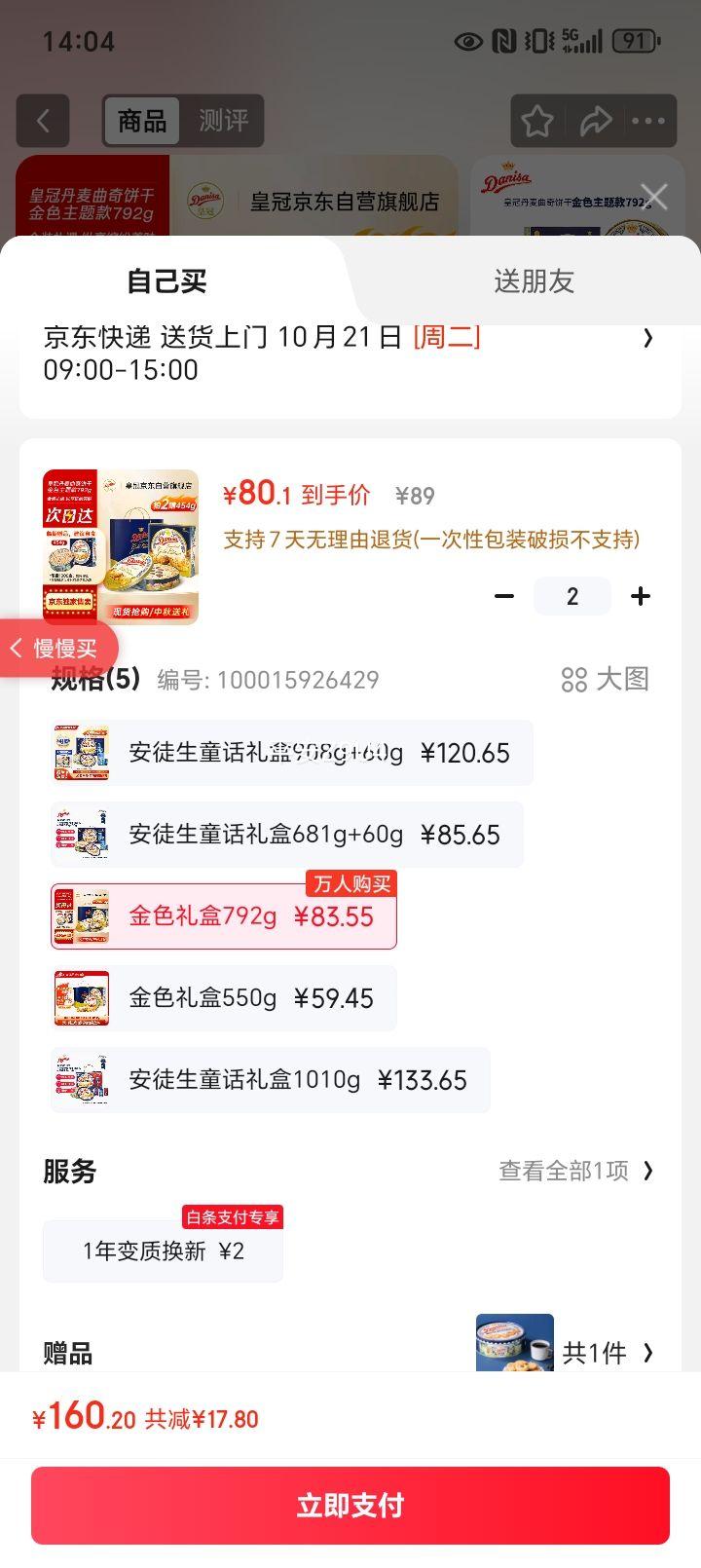Select the 金色礼盒550g spec
701x1568 pixels.
[224, 998]
